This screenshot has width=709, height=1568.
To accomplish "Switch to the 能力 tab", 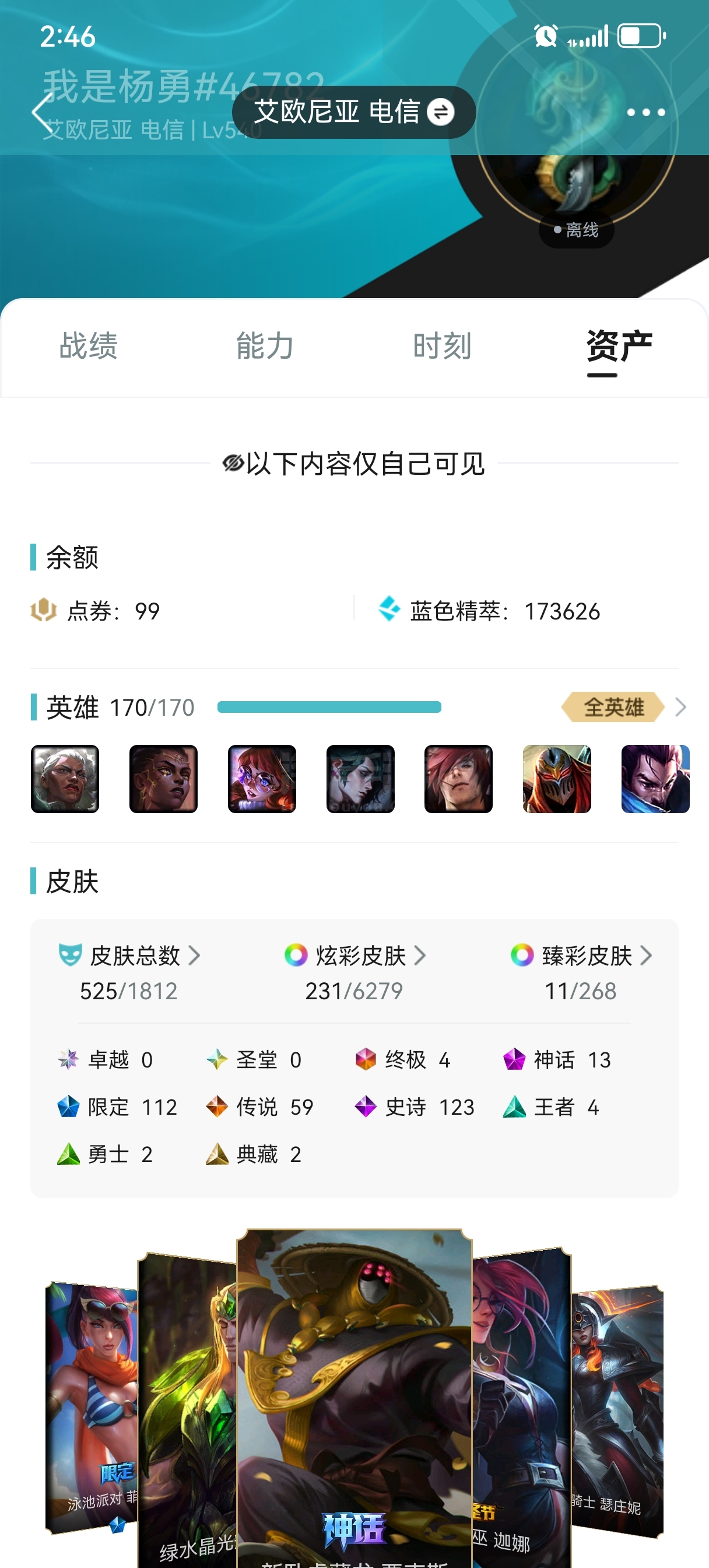I will [x=265, y=346].
